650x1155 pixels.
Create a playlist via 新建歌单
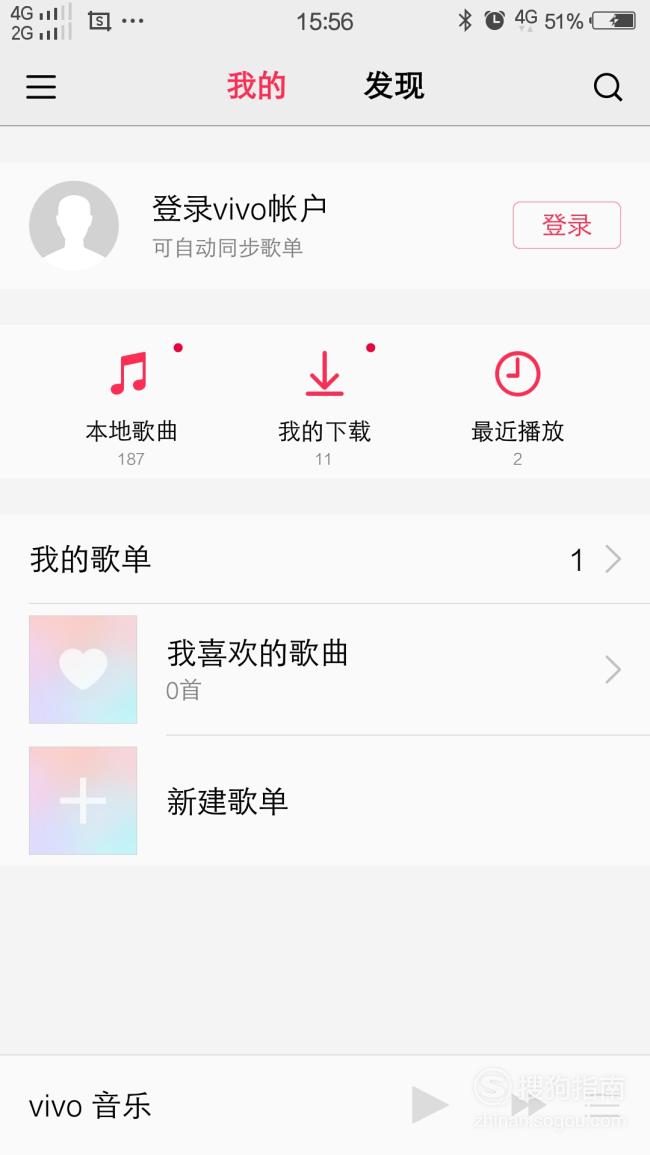(325, 801)
